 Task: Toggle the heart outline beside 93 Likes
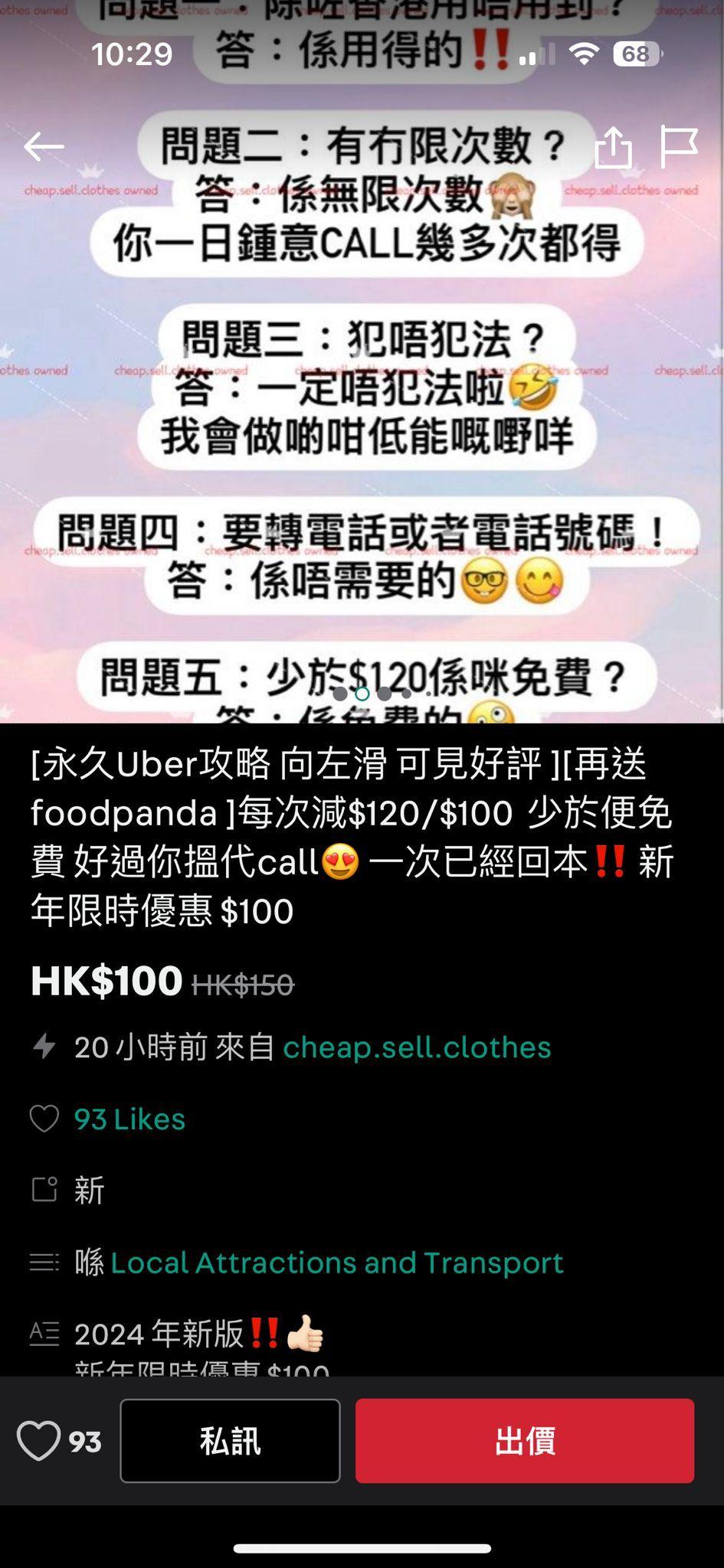[x=46, y=1118]
